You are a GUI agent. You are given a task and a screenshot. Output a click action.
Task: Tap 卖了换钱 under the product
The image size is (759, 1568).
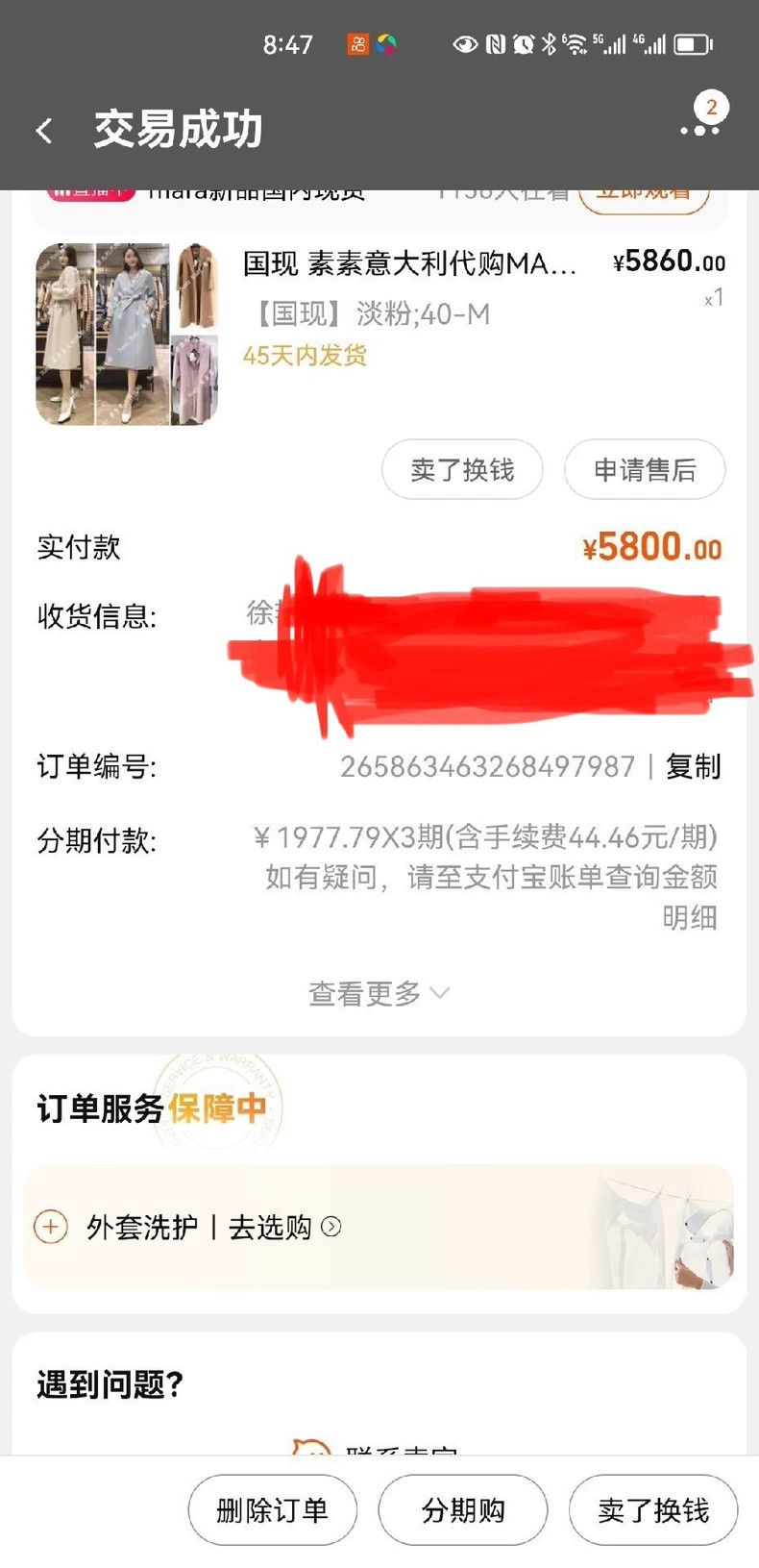click(462, 469)
